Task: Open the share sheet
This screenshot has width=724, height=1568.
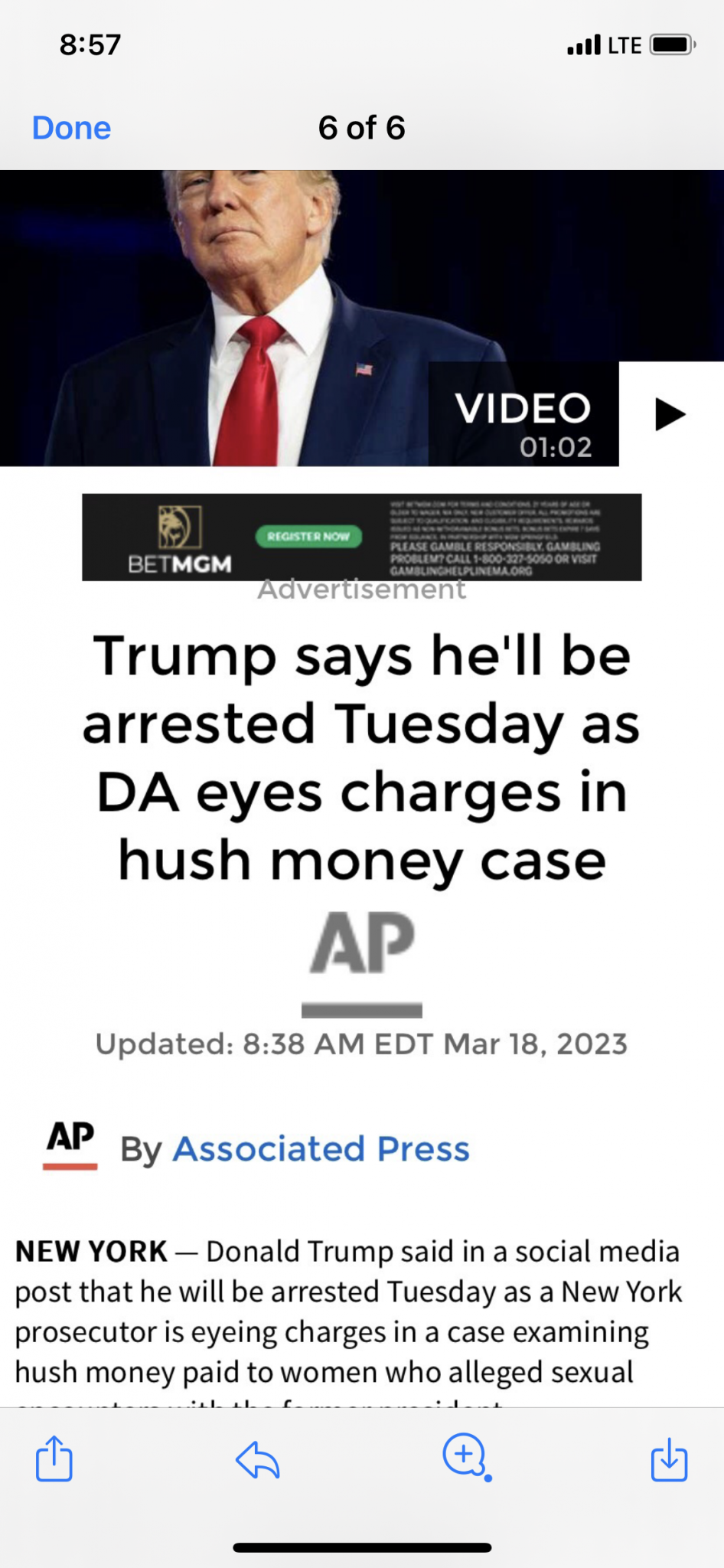Action: coord(54,1459)
